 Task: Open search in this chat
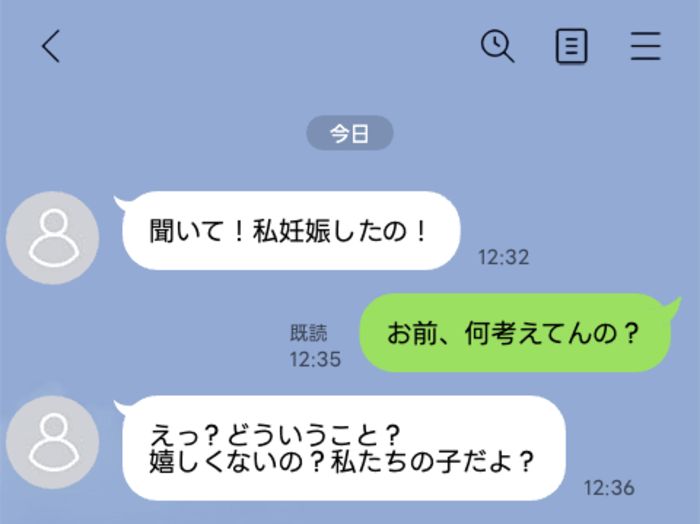(497, 46)
